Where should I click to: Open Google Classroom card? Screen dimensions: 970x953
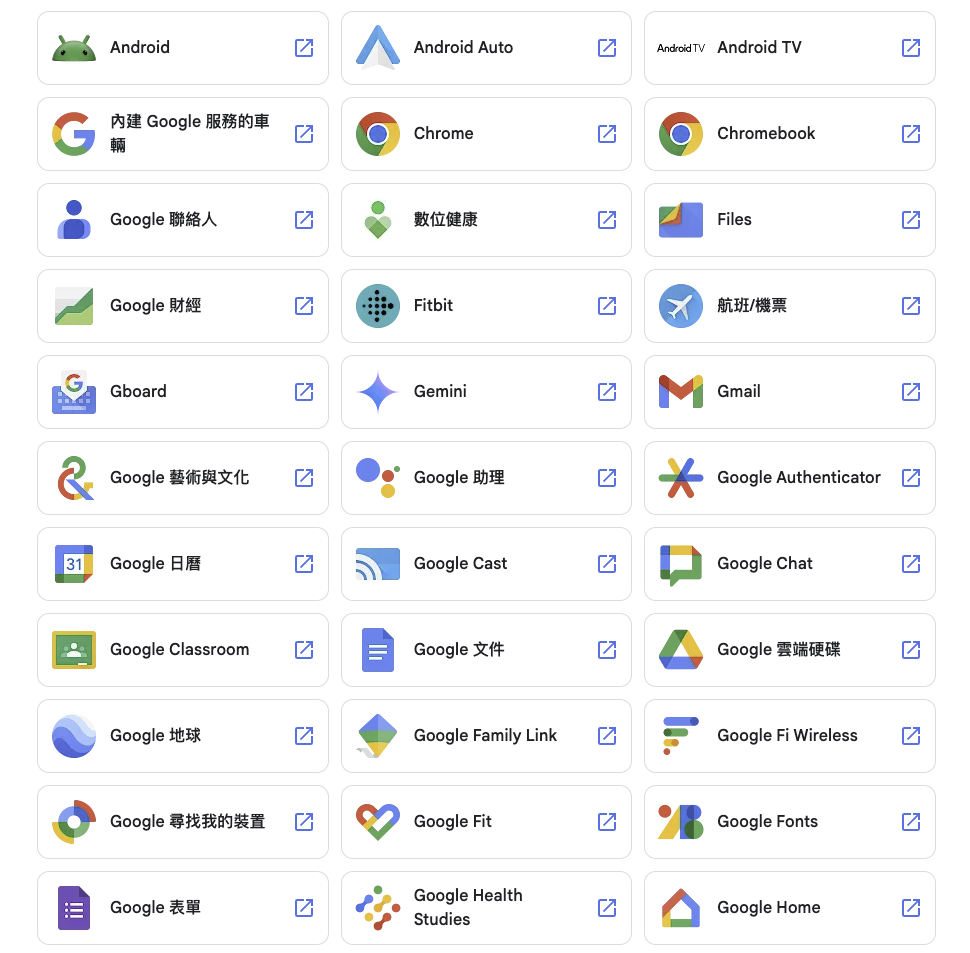coord(182,650)
